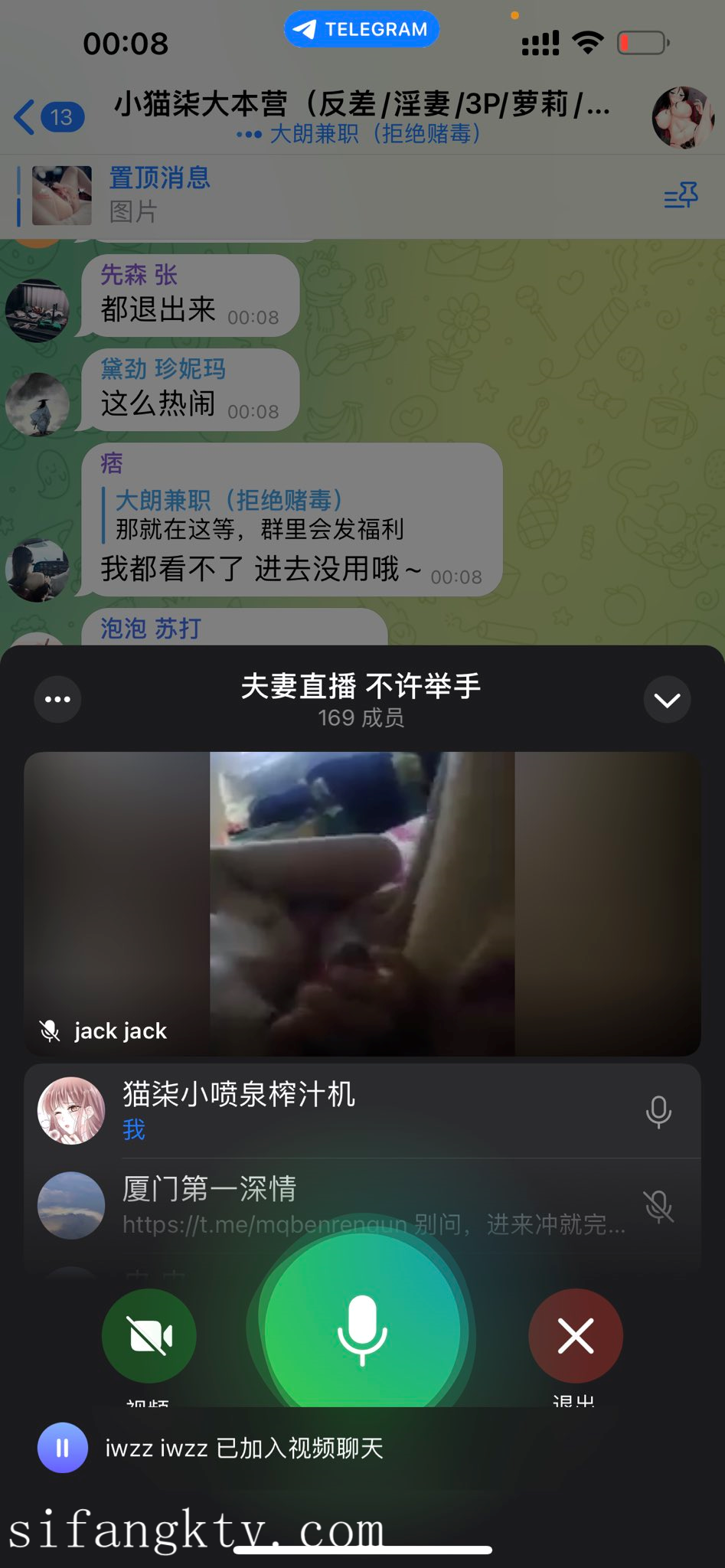Leave the video chat (退出)
725x1568 pixels.
pos(575,1336)
